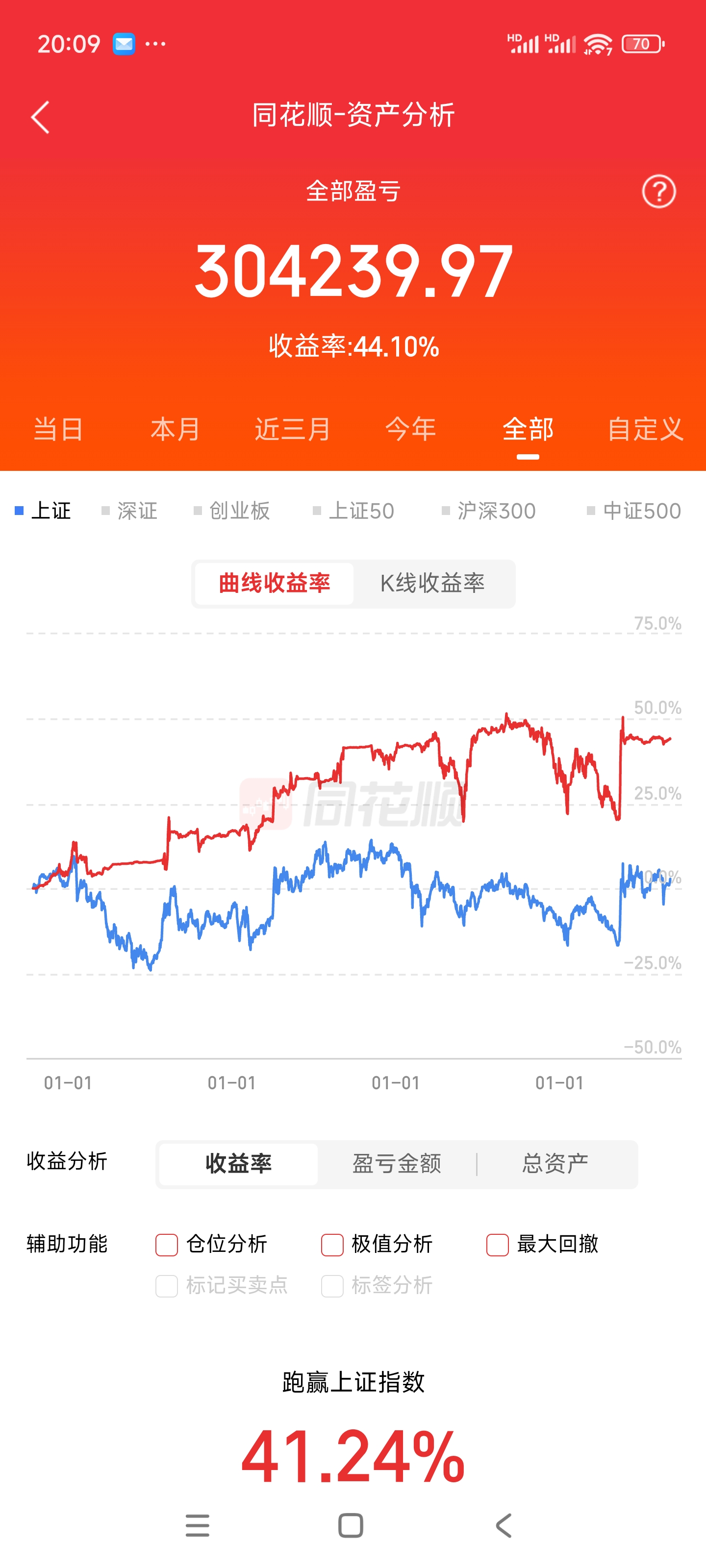The width and height of the screenshot is (706, 1568).
Task: Compare against the 创业板 index
Action: pyautogui.click(x=231, y=511)
